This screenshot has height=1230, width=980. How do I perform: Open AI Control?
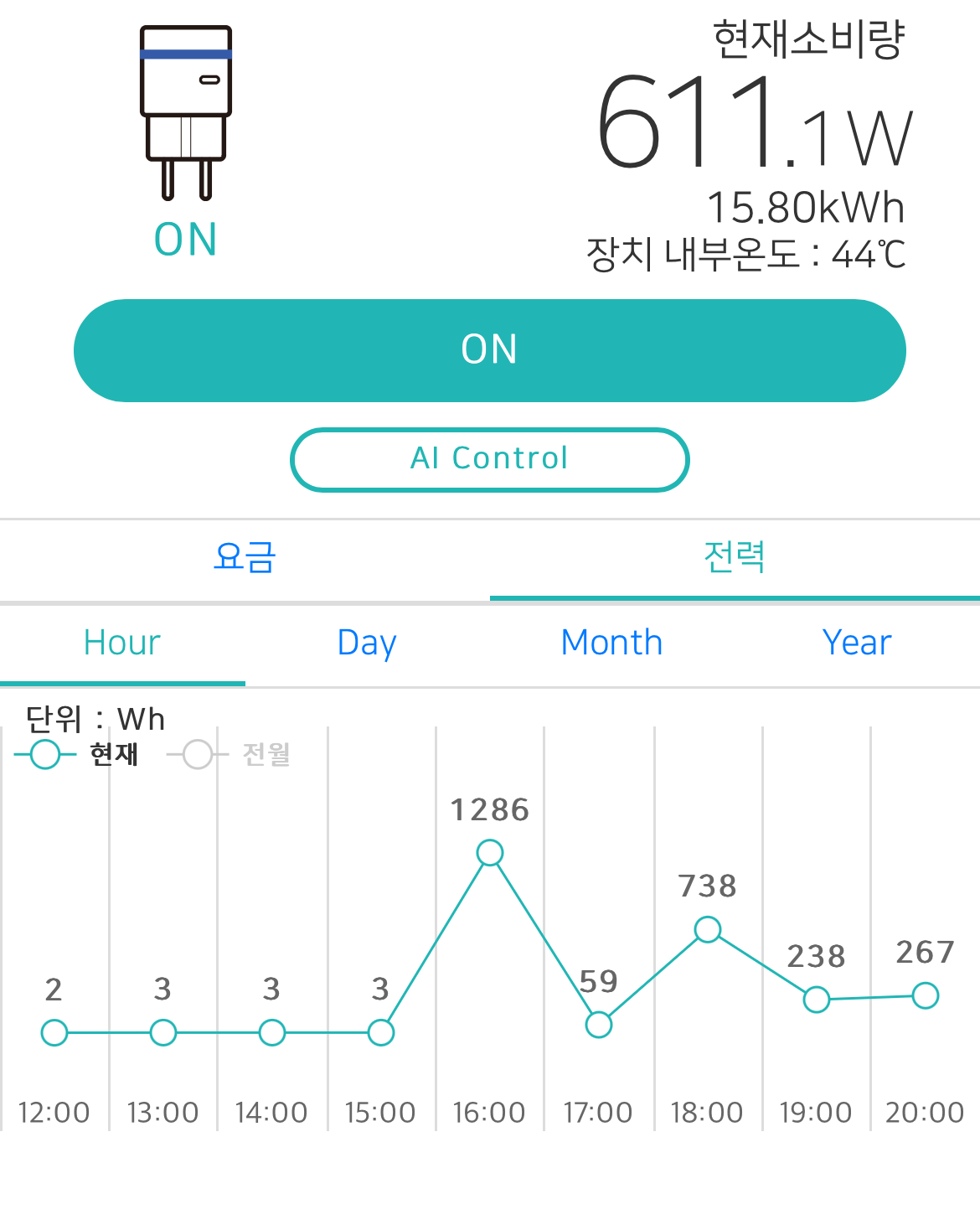pos(489,459)
